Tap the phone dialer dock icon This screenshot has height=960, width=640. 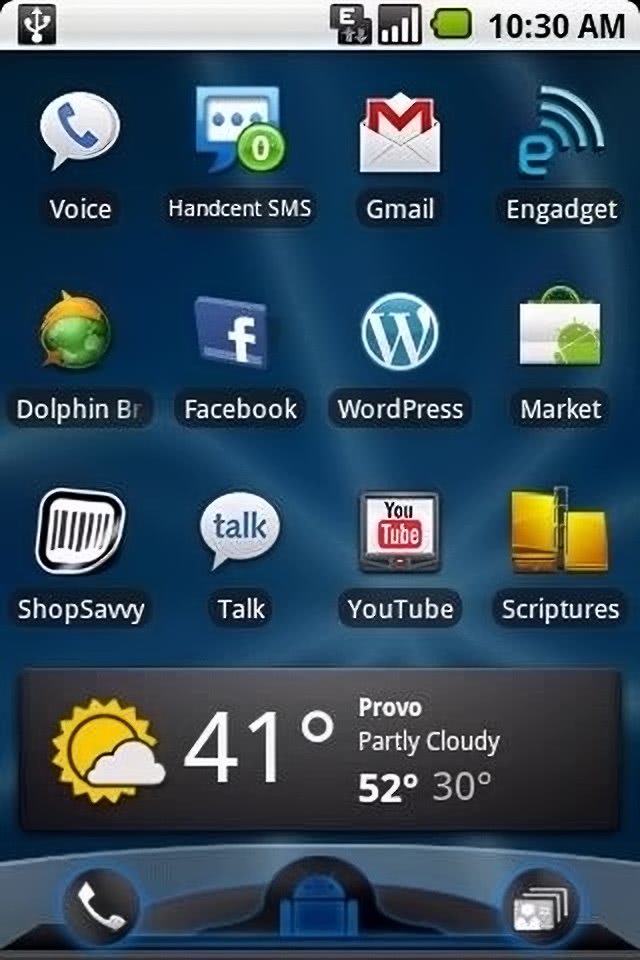(x=101, y=905)
